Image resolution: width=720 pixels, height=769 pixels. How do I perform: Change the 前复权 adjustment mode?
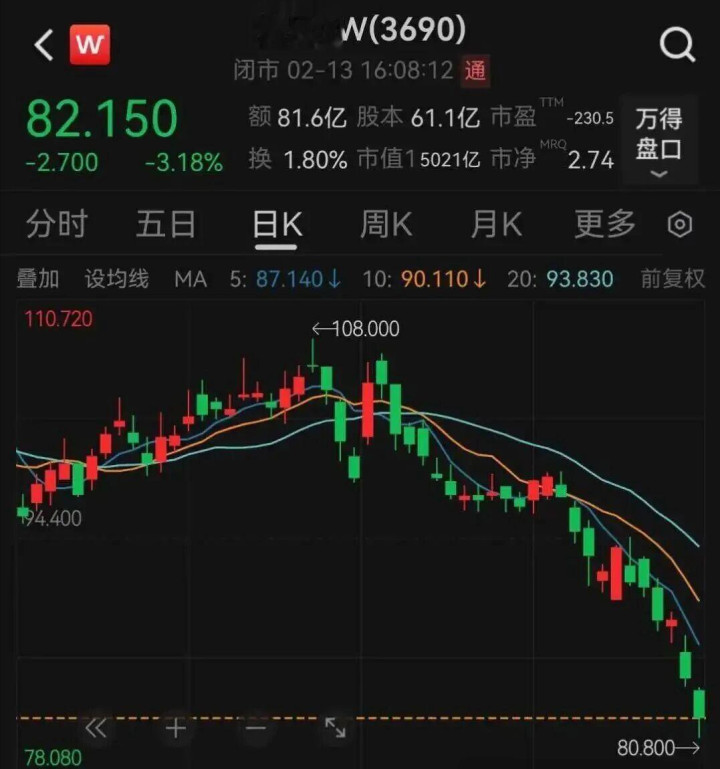(673, 279)
